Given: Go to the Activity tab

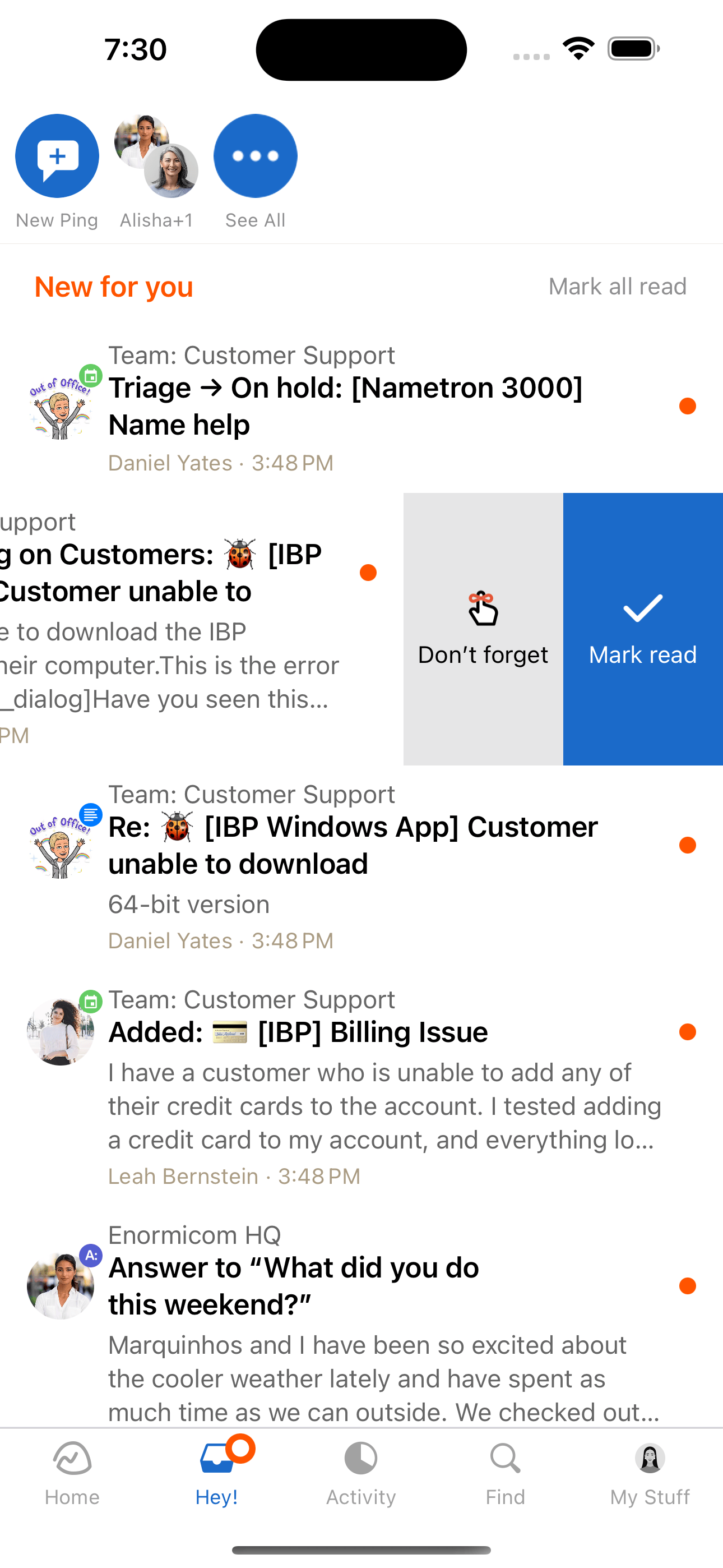Looking at the screenshot, I should pyautogui.click(x=361, y=1473).
